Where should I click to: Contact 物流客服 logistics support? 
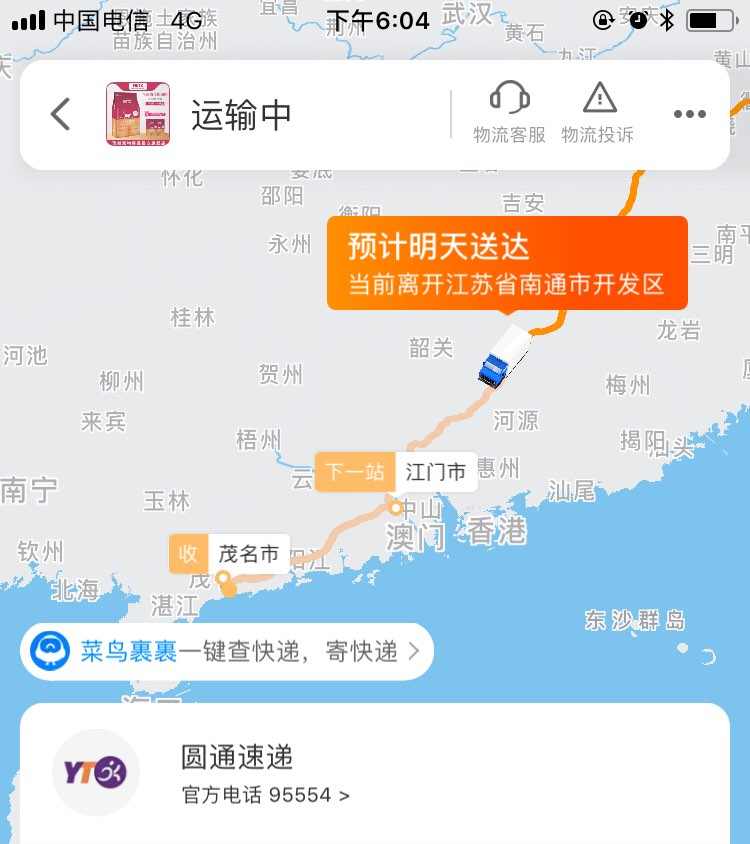click(509, 113)
